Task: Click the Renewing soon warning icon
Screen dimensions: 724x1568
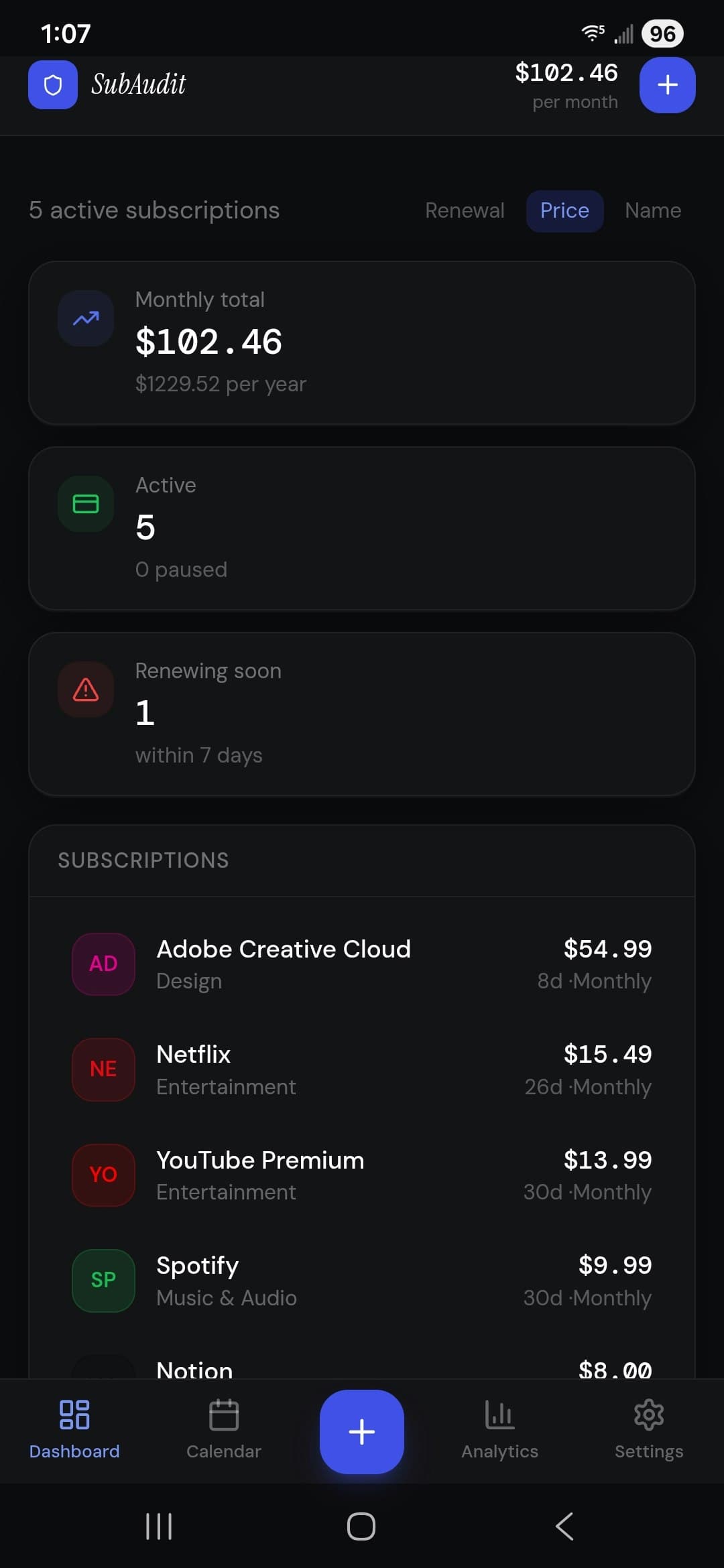Action: pyautogui.click(x=85, y=689)
